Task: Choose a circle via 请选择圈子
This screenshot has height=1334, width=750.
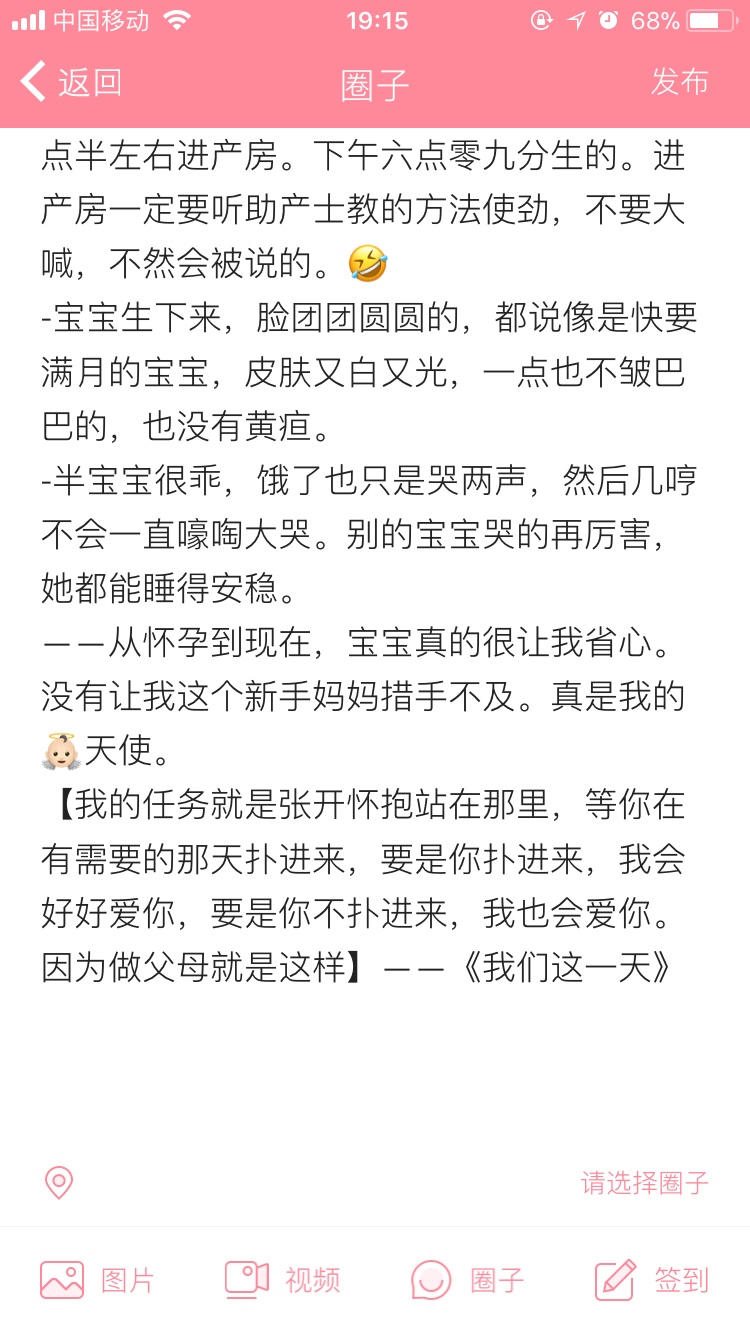Action: pos(644,1183)
